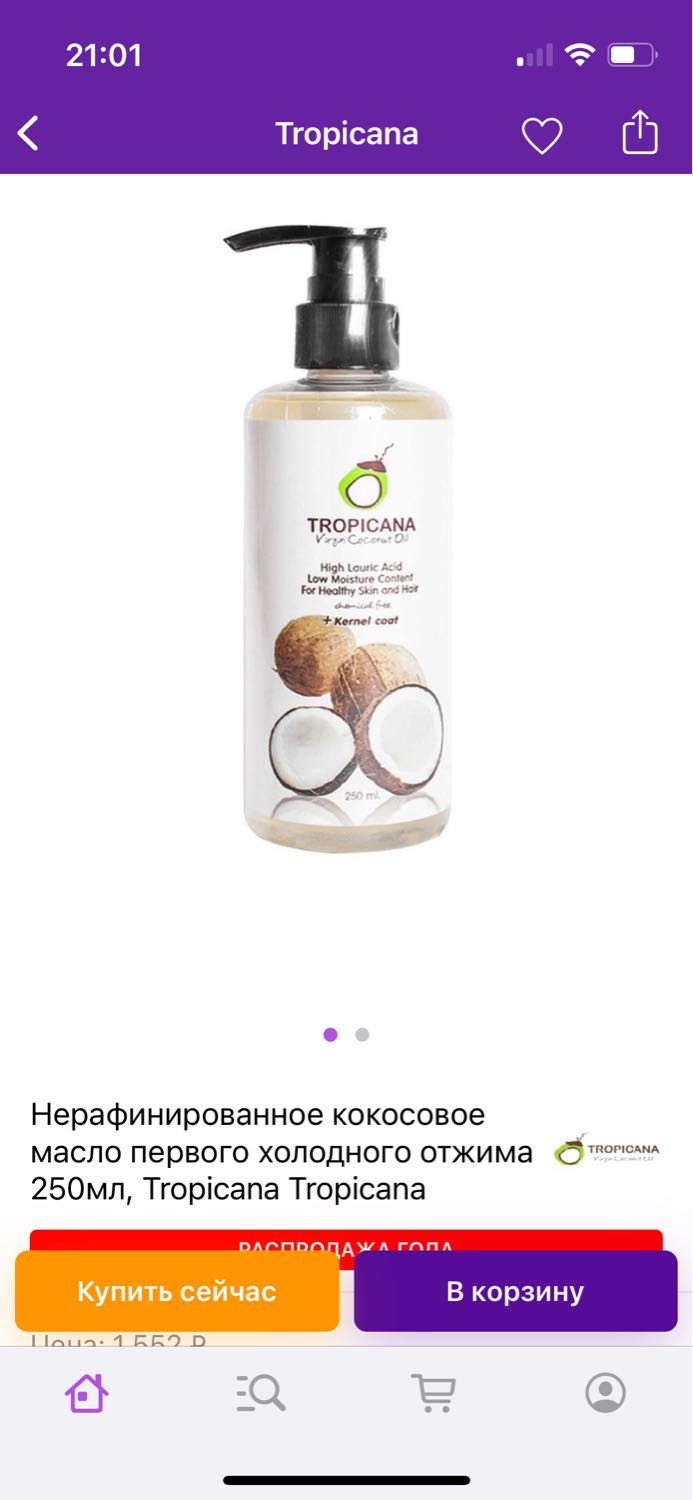Image resolution: width=693 pixels, height=1500 pixels.
Task: Select the second image page dot
Action: point(362,1035)
